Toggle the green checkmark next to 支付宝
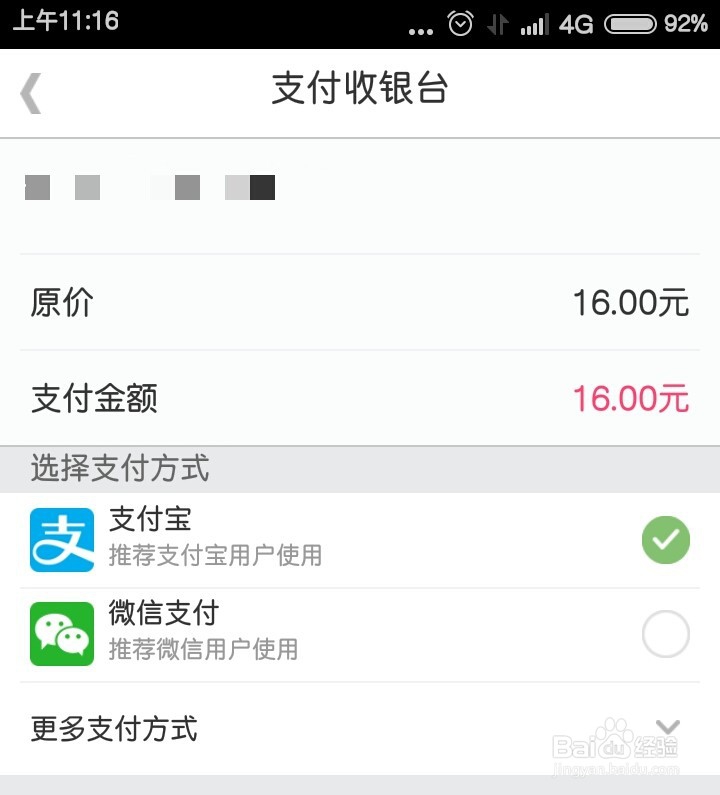Image resolution: width=720 pixels, height=795 pixels. [x=665, y=538]
